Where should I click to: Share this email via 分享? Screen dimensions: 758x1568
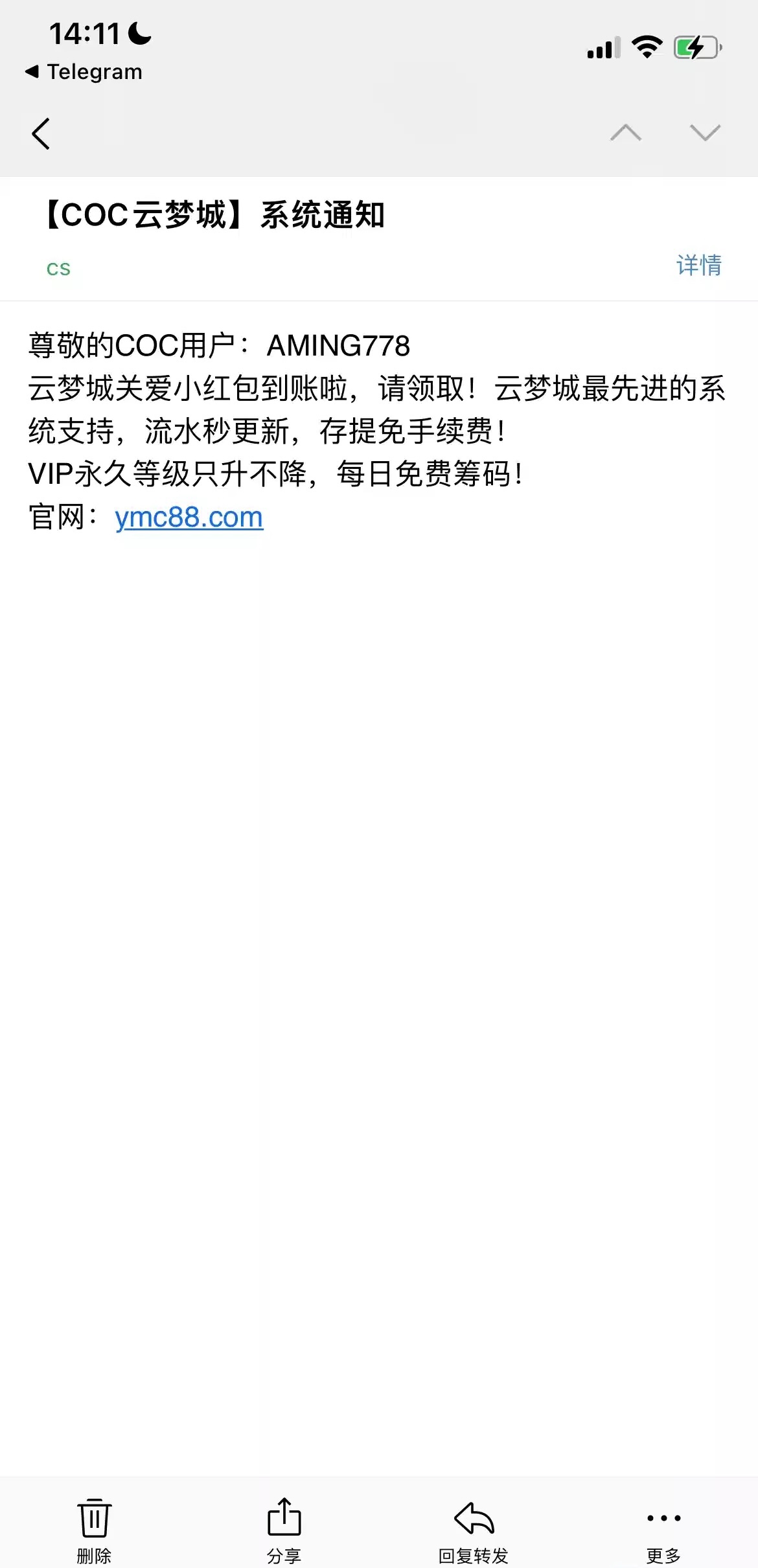(284, 1527)
